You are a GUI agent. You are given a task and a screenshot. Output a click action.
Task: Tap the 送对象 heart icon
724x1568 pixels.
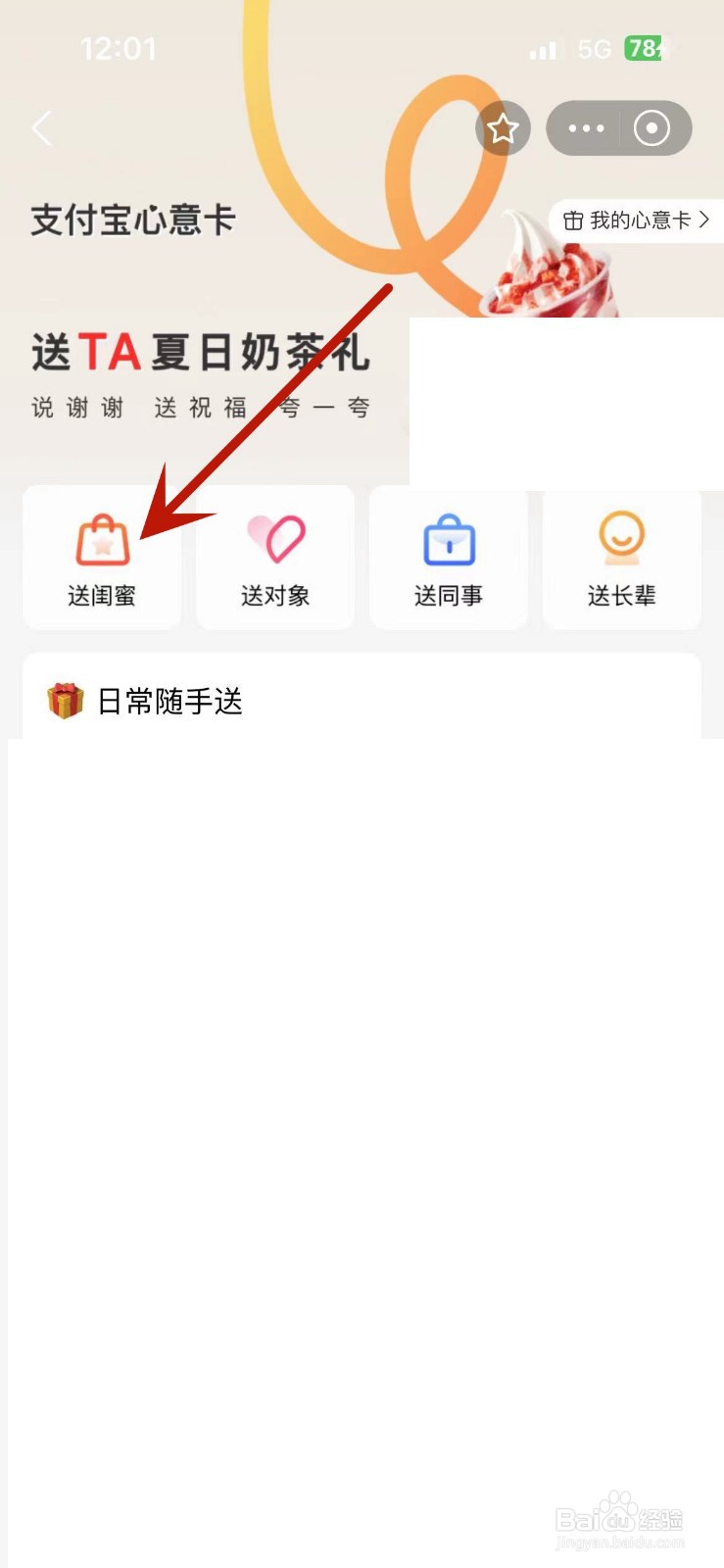click(x=275, y=539)
